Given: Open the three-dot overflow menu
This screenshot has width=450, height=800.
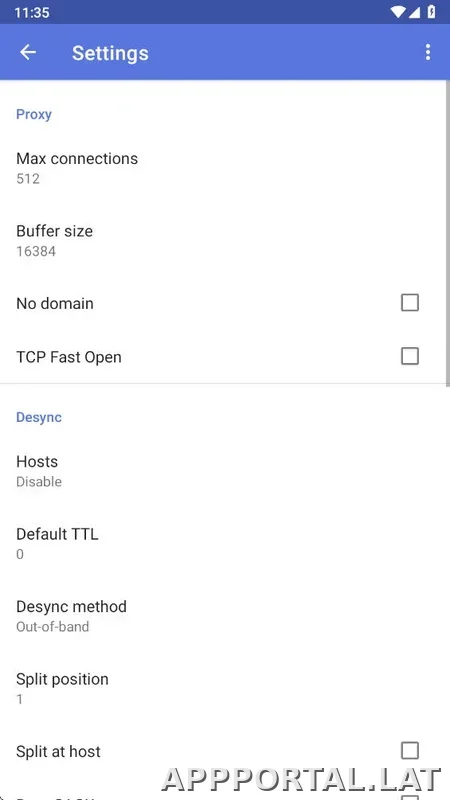Looking at the screenshot, I should click(428, 52).
